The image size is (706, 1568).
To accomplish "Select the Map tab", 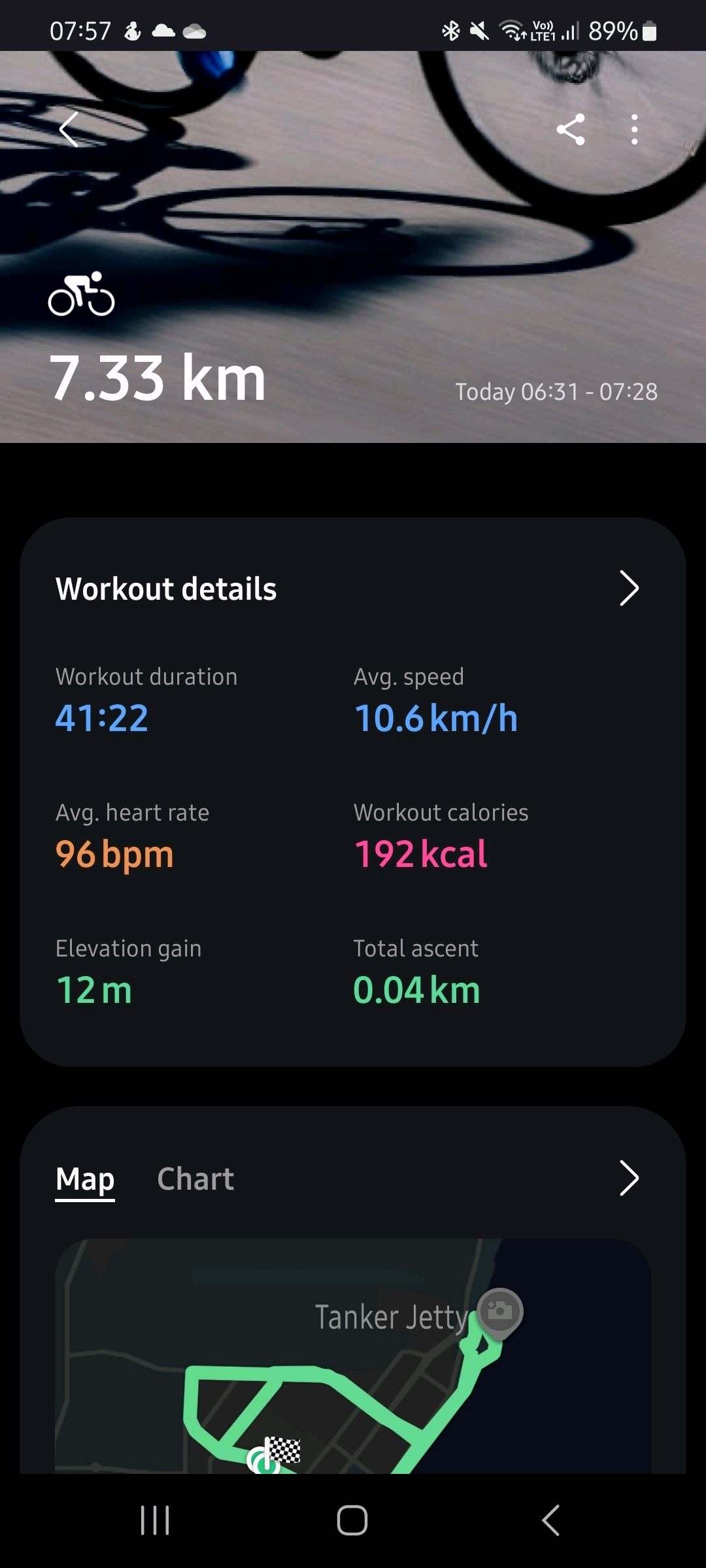I will pyautogui.click(x=85, y=1179).
